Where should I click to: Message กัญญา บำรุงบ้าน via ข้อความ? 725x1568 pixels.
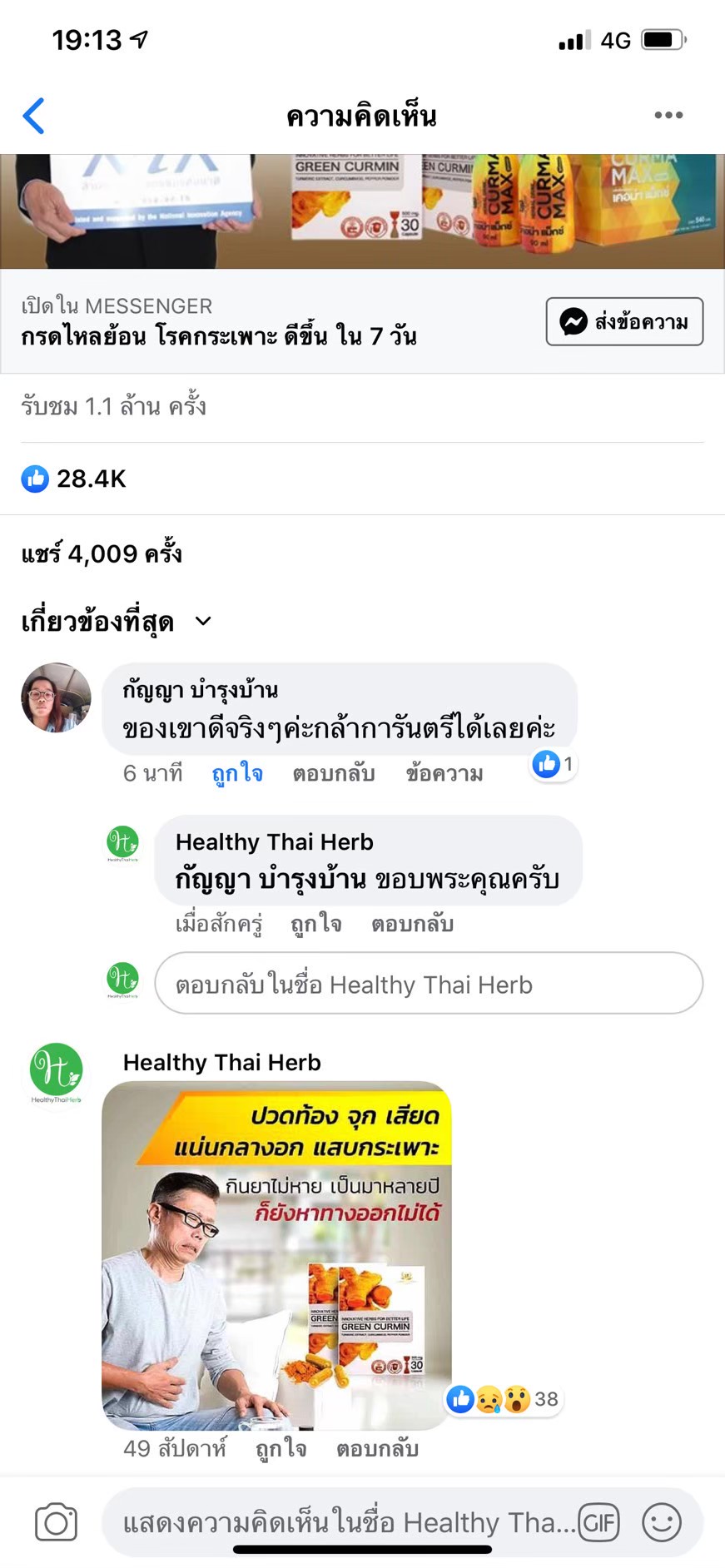click(x=444, y=774)
